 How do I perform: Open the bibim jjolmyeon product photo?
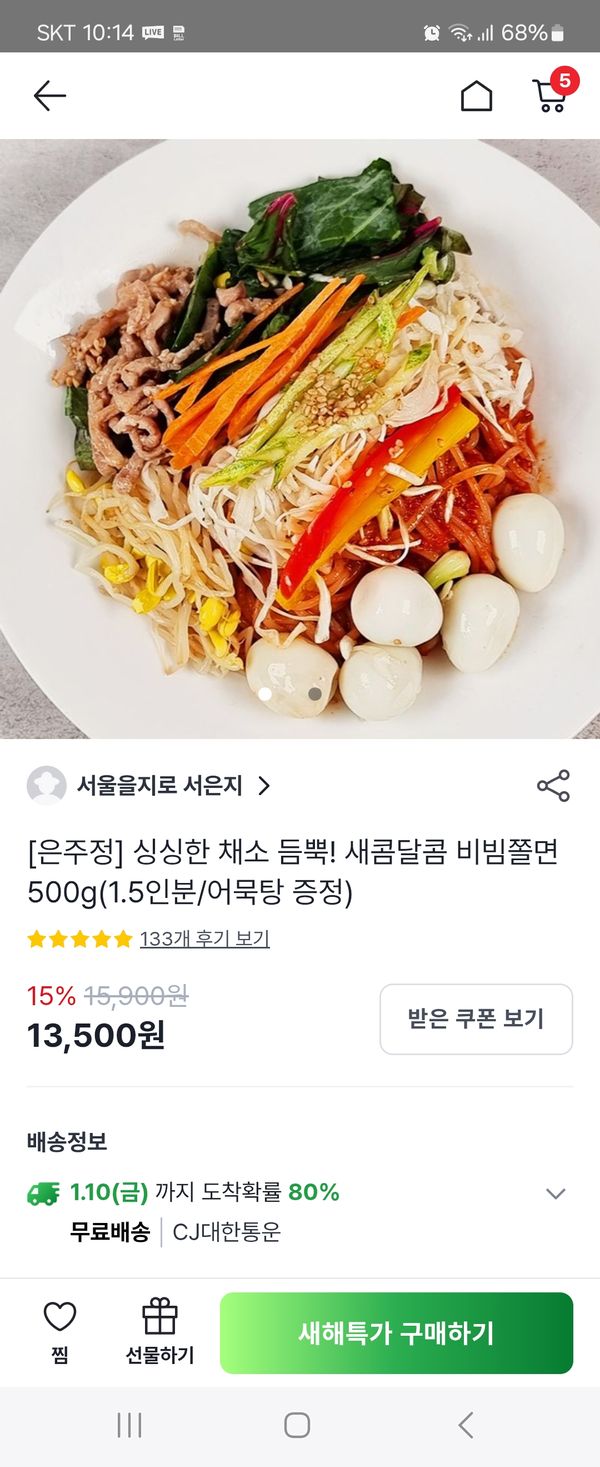click(300, 438)
